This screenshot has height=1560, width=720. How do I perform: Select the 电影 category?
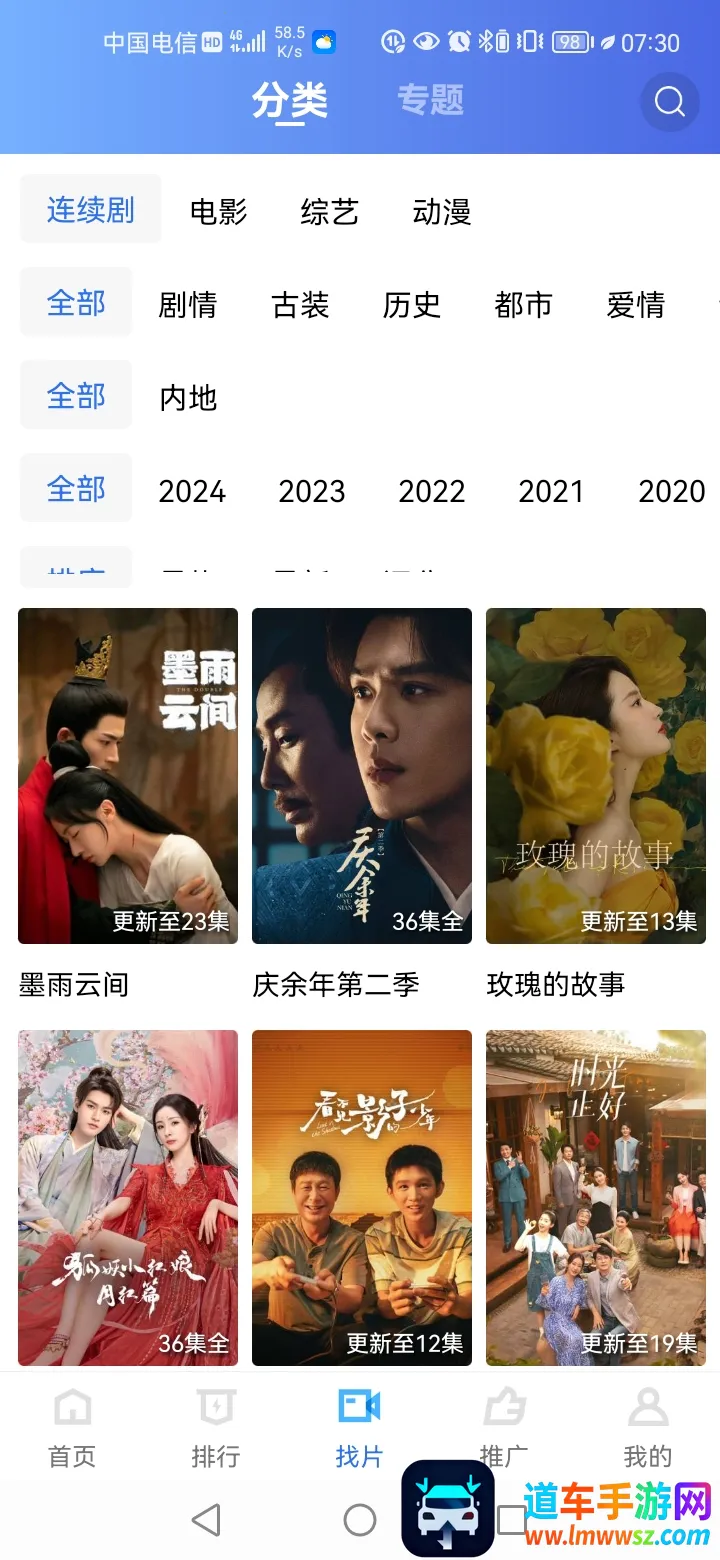[218, 211]
